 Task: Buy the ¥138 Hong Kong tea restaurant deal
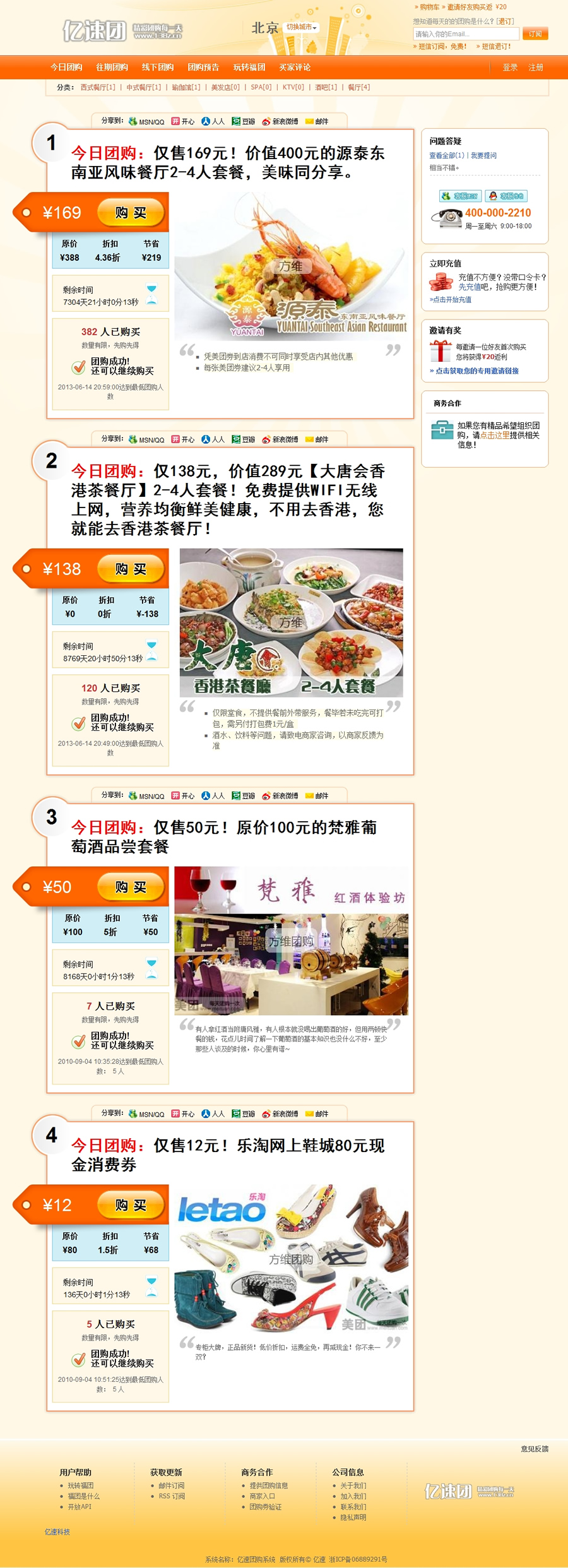[131, 569]
